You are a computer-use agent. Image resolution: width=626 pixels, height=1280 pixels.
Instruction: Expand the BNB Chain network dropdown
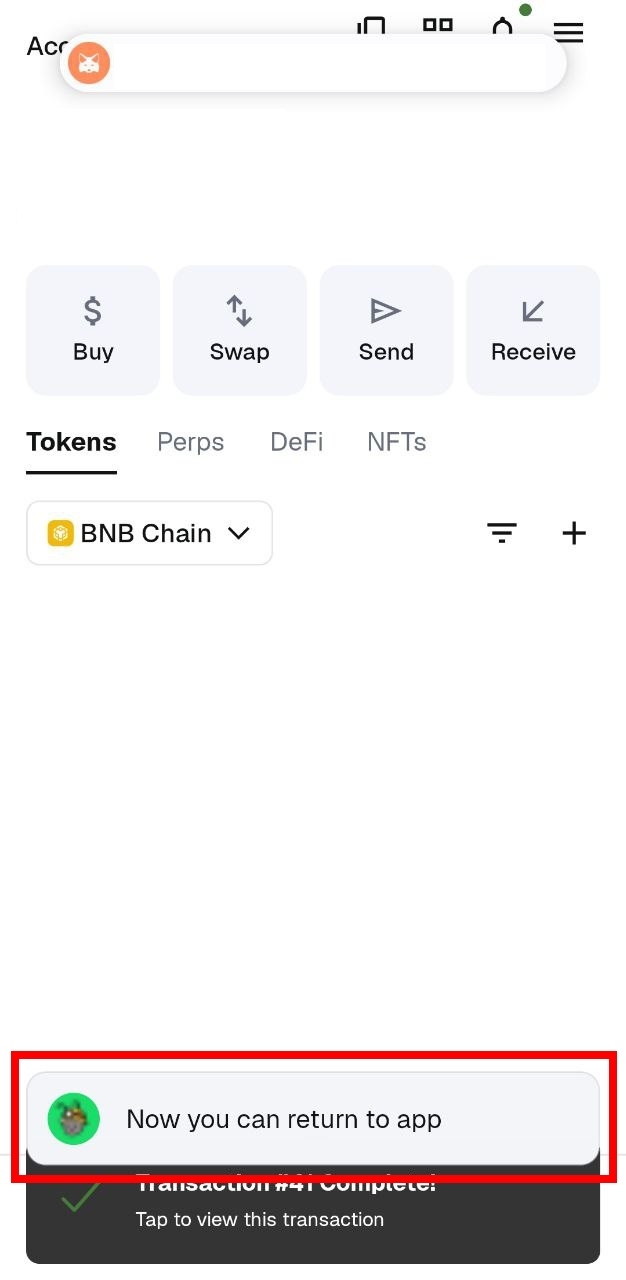click(x=149, y=533)
